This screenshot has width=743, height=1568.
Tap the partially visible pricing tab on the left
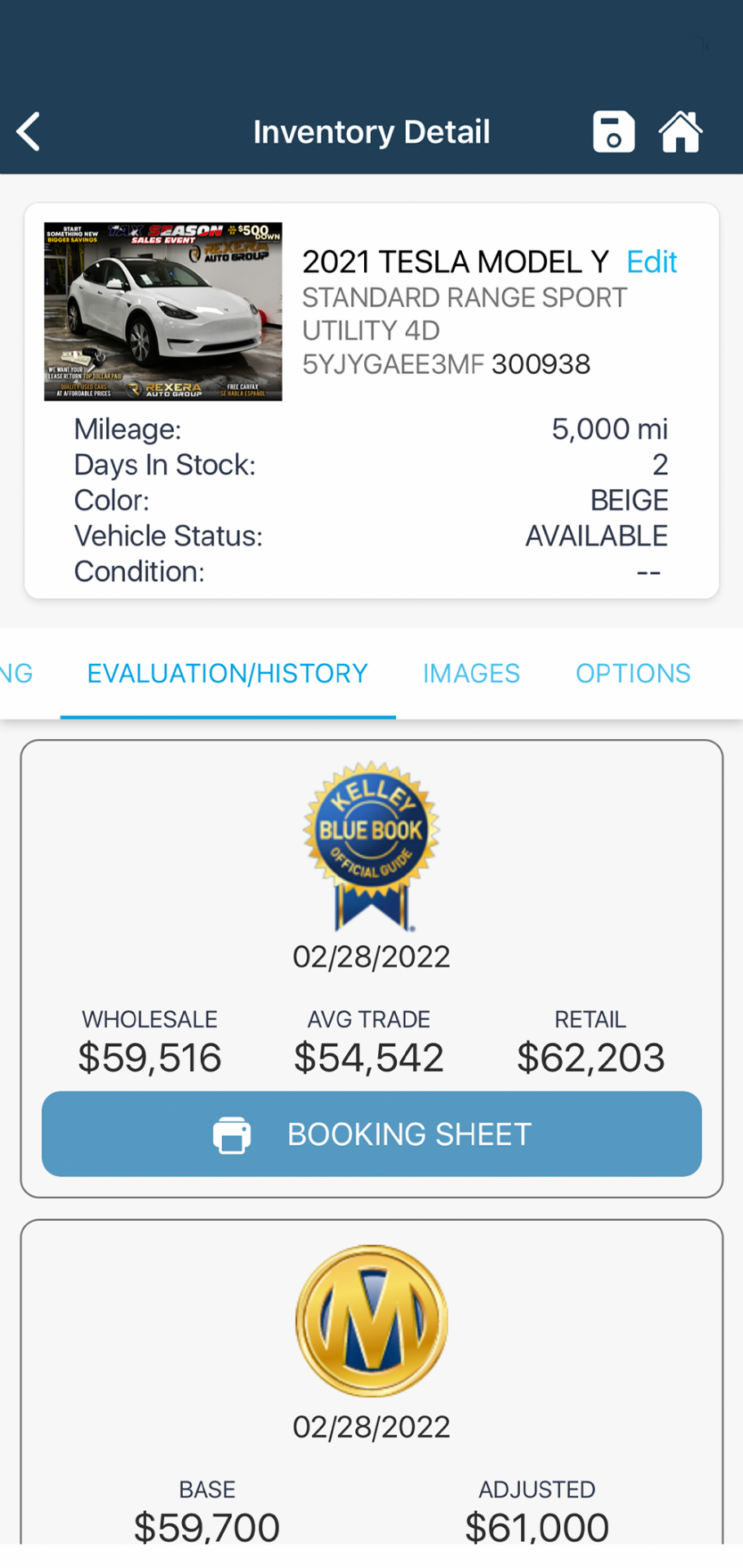pos(16,672)
